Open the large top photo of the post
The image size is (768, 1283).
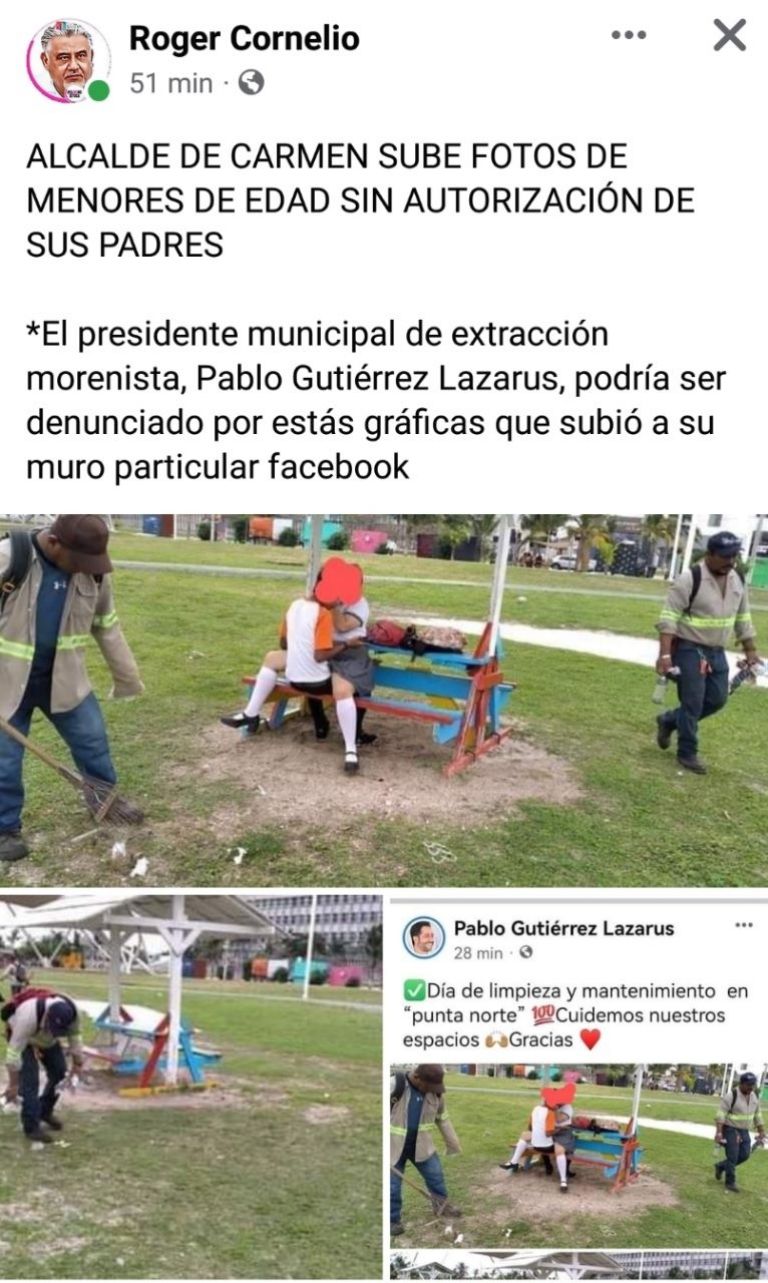pyautogui.click(x=384, y=700)
